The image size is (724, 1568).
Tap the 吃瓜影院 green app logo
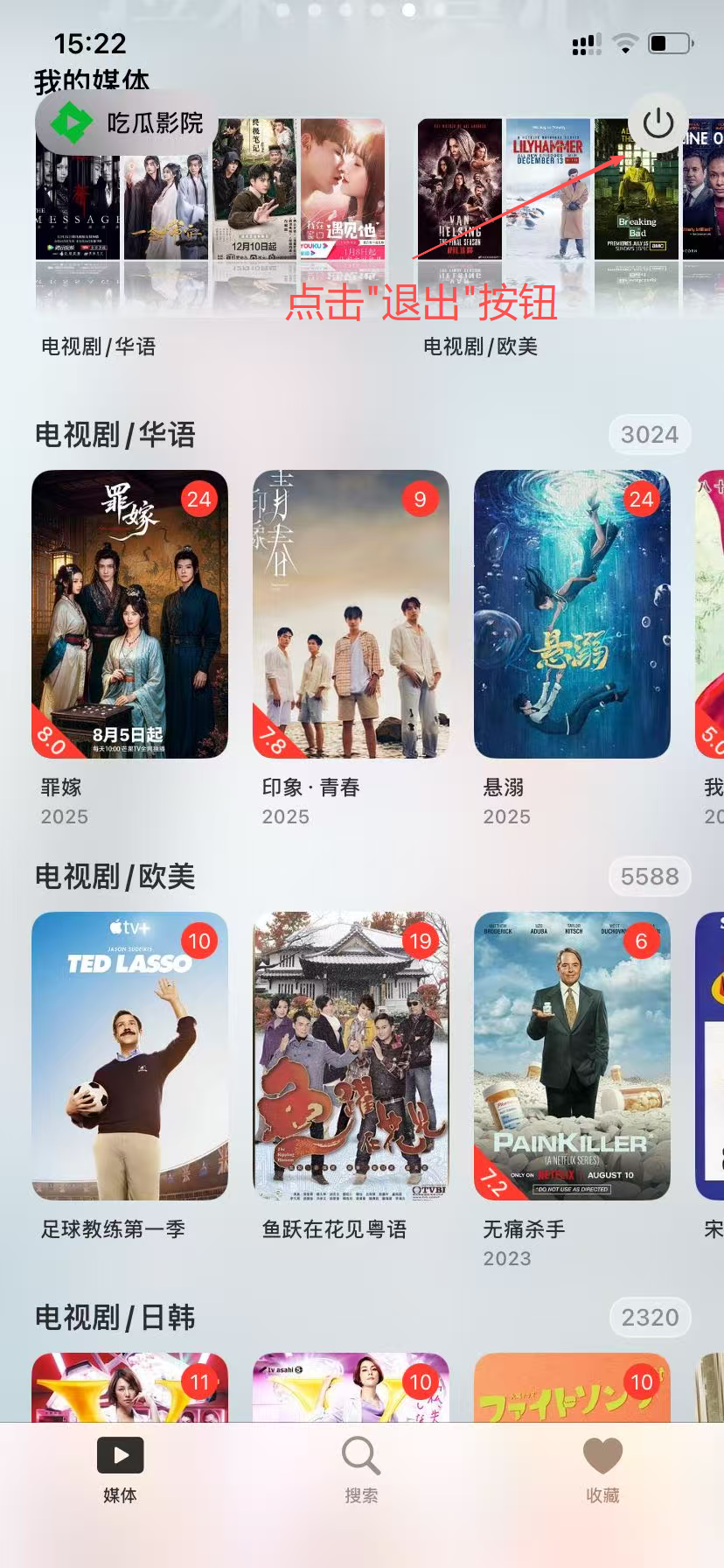pos(70,122)
